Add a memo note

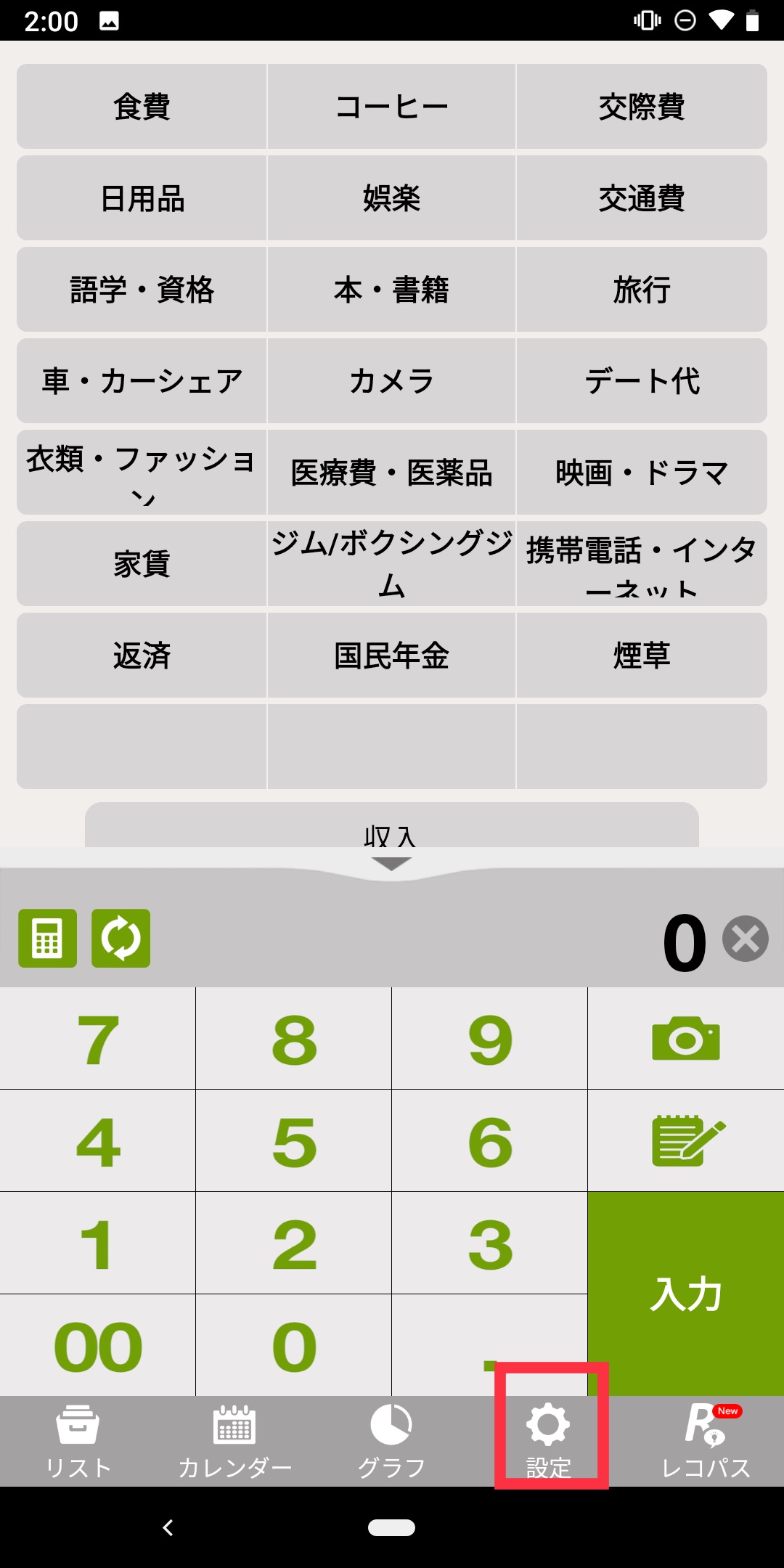[x=685, y=1140]
